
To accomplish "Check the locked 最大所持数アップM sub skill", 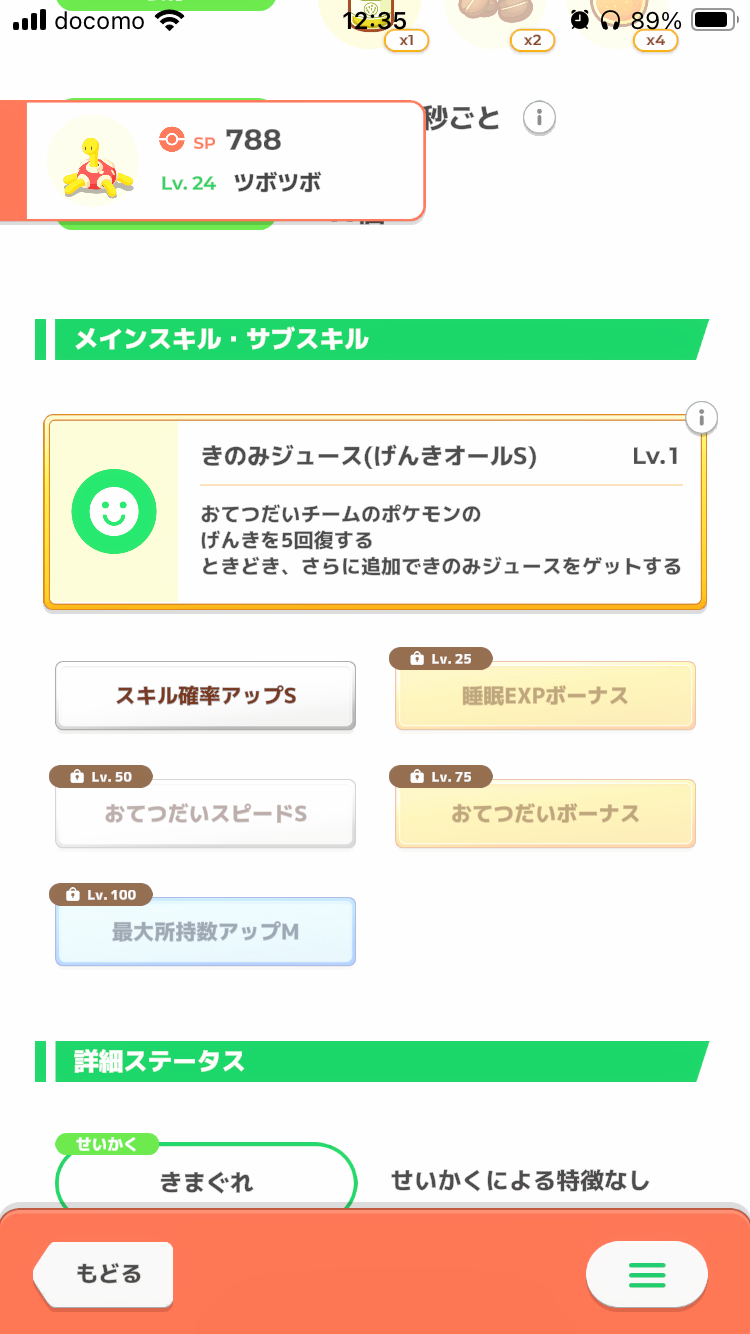I will point(205,931).
